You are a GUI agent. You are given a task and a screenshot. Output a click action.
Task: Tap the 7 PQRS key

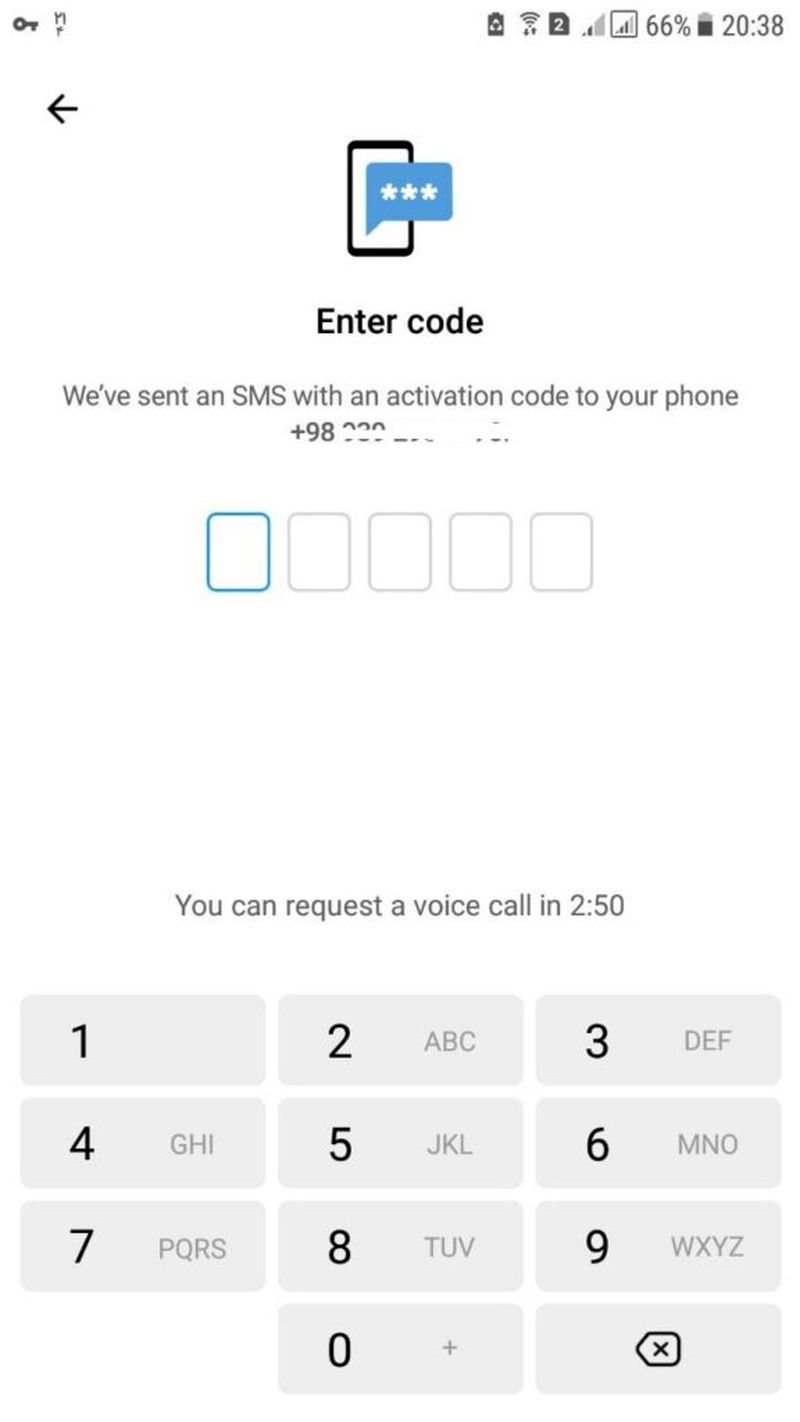(x=143, y=1246)
